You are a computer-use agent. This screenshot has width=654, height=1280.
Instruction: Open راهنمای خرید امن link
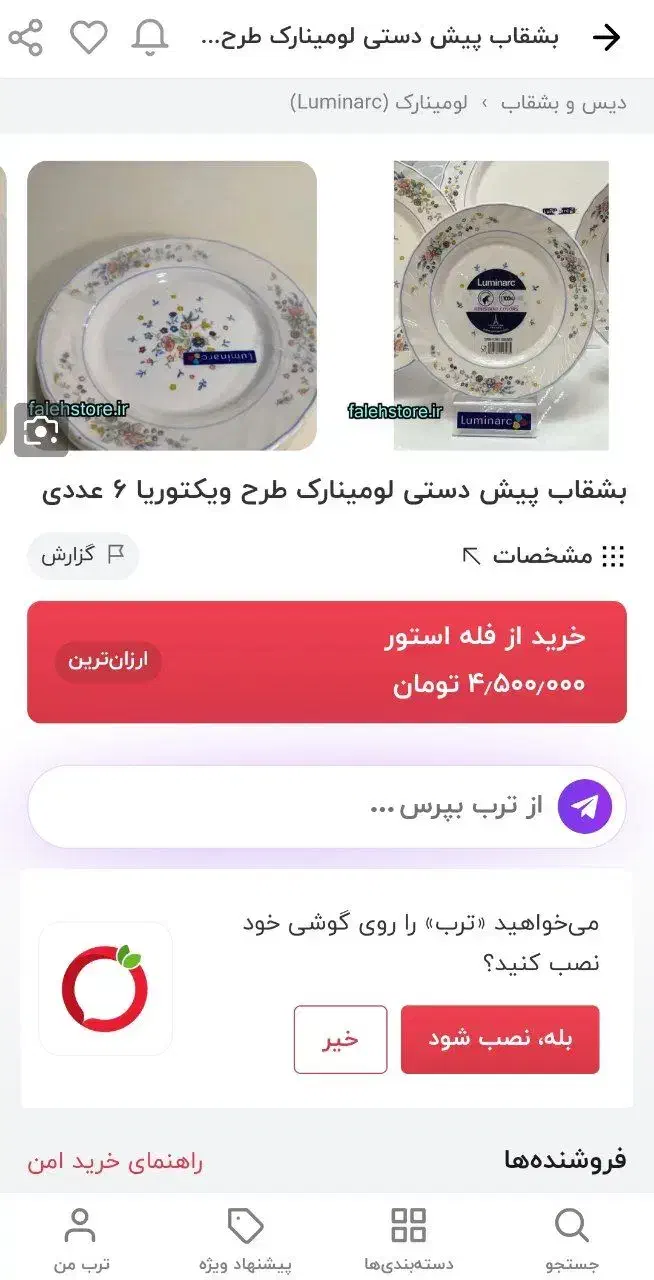(115, 1162)
